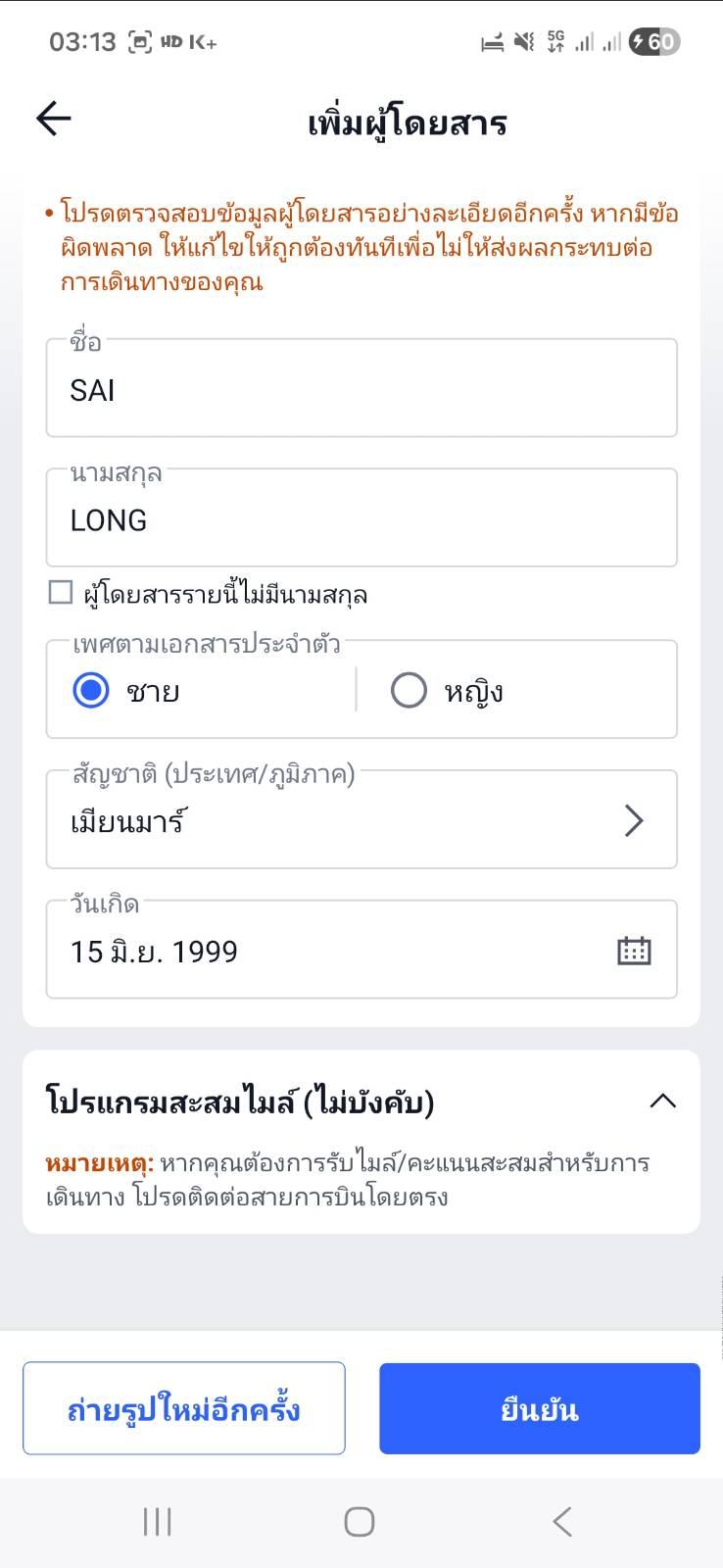
Task: Confirm with ยืนยัน button
Action: point(539,1408)
